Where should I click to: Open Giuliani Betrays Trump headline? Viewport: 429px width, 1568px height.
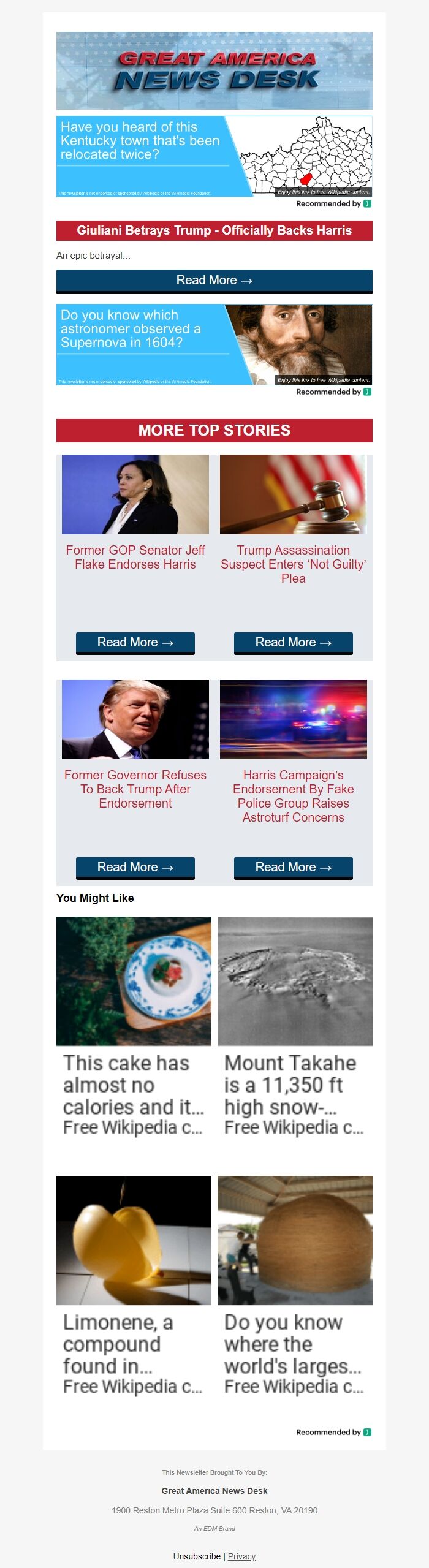click(x=214, y=230)
